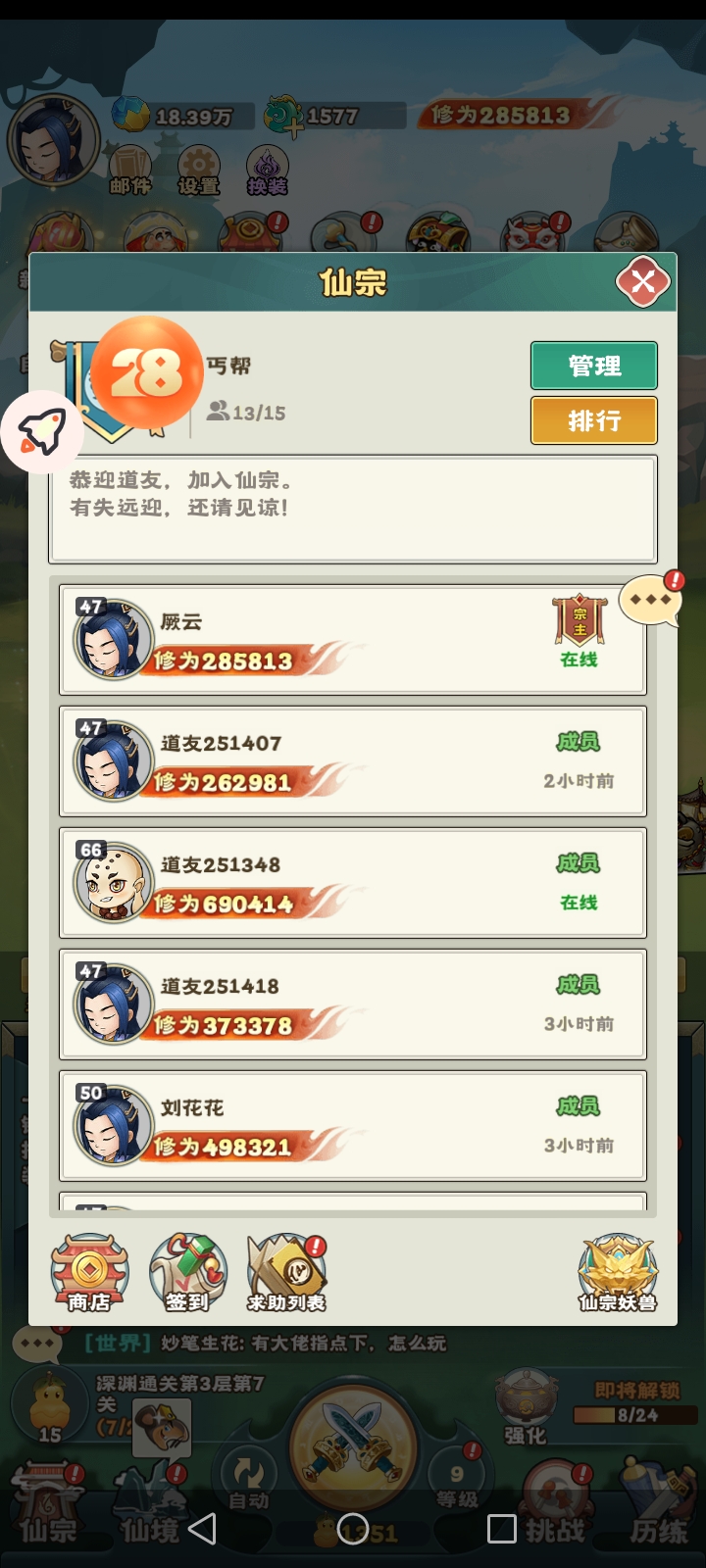Viewport: 706px width, 1568px height.
Task: Tap the floating rocket icon
Action: [41, 432]
